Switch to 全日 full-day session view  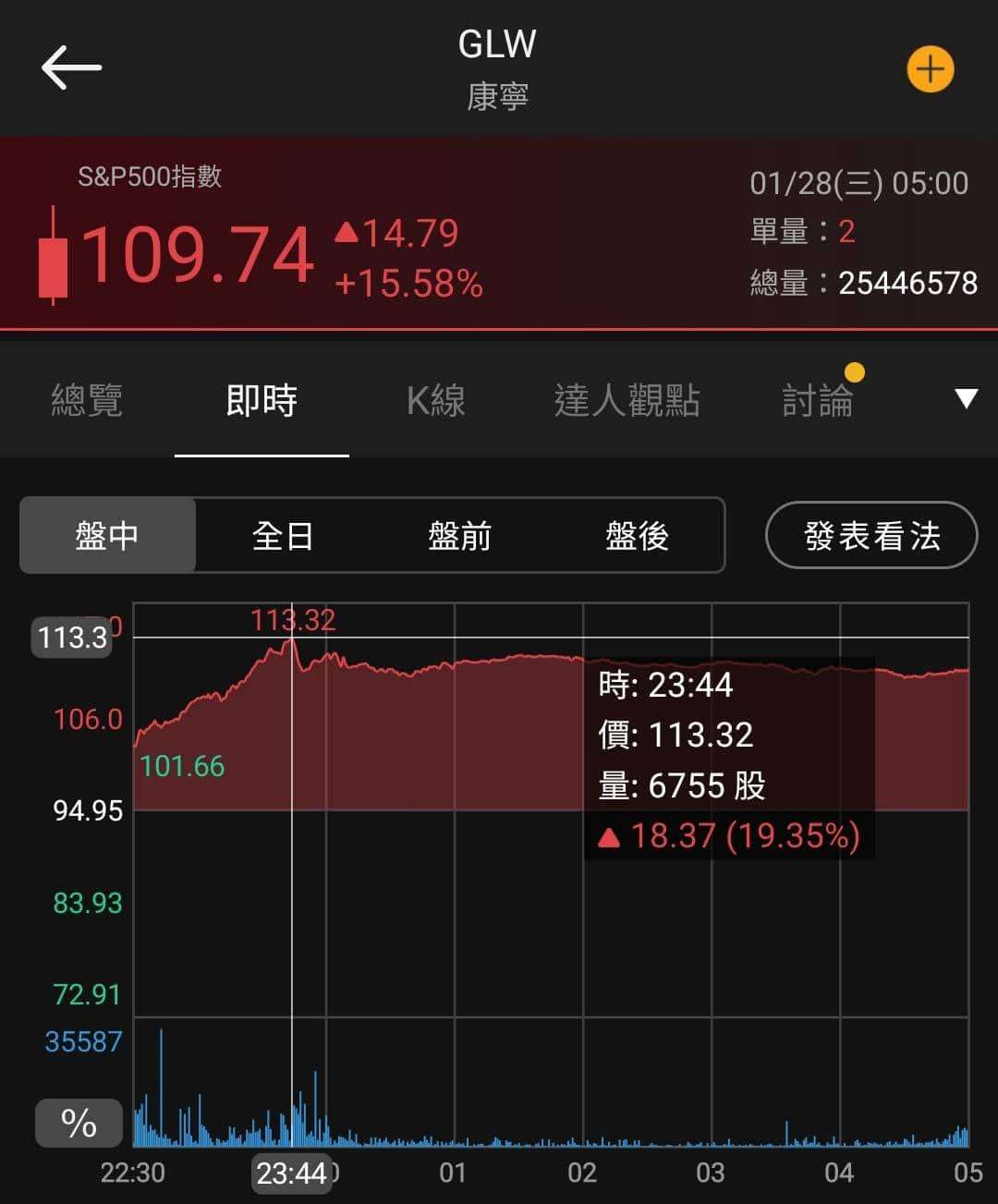click(x=283, y=536)
